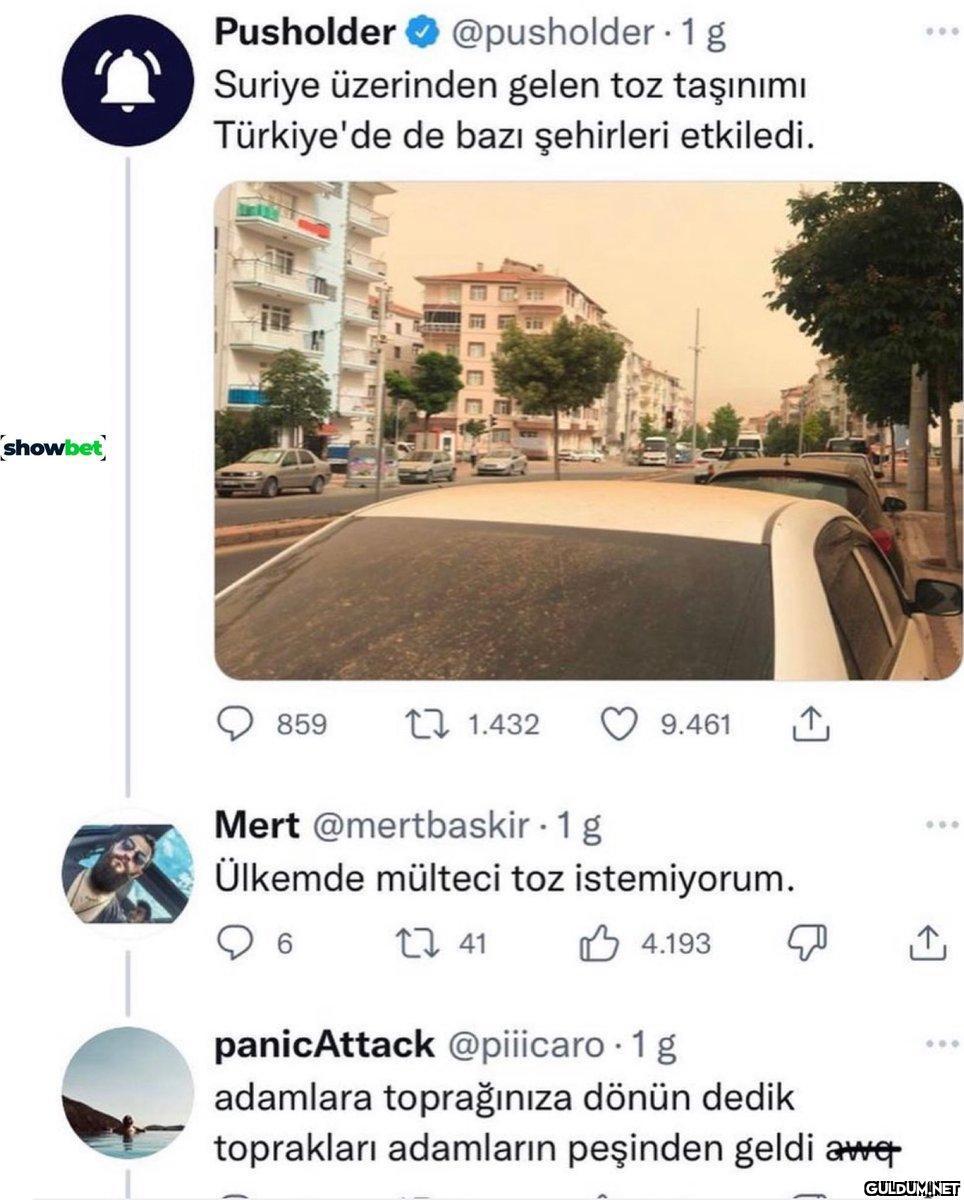Like Pusholder's tweet with the heart

click(x=619, y=724)
